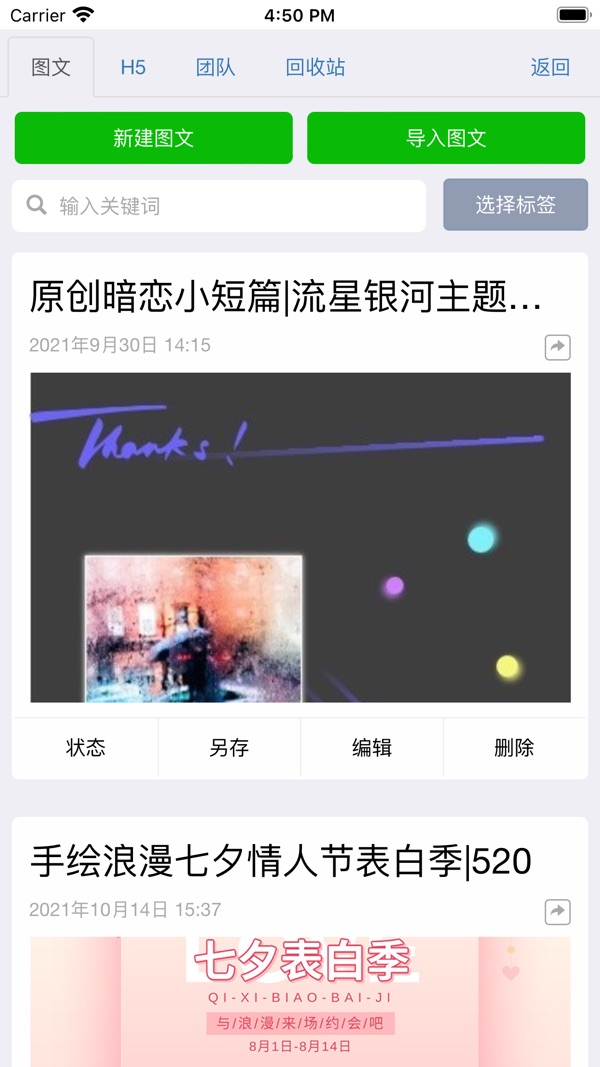600x1067 pixels.
Task: Switch to the H5 tab
Action: coord(133,67)
